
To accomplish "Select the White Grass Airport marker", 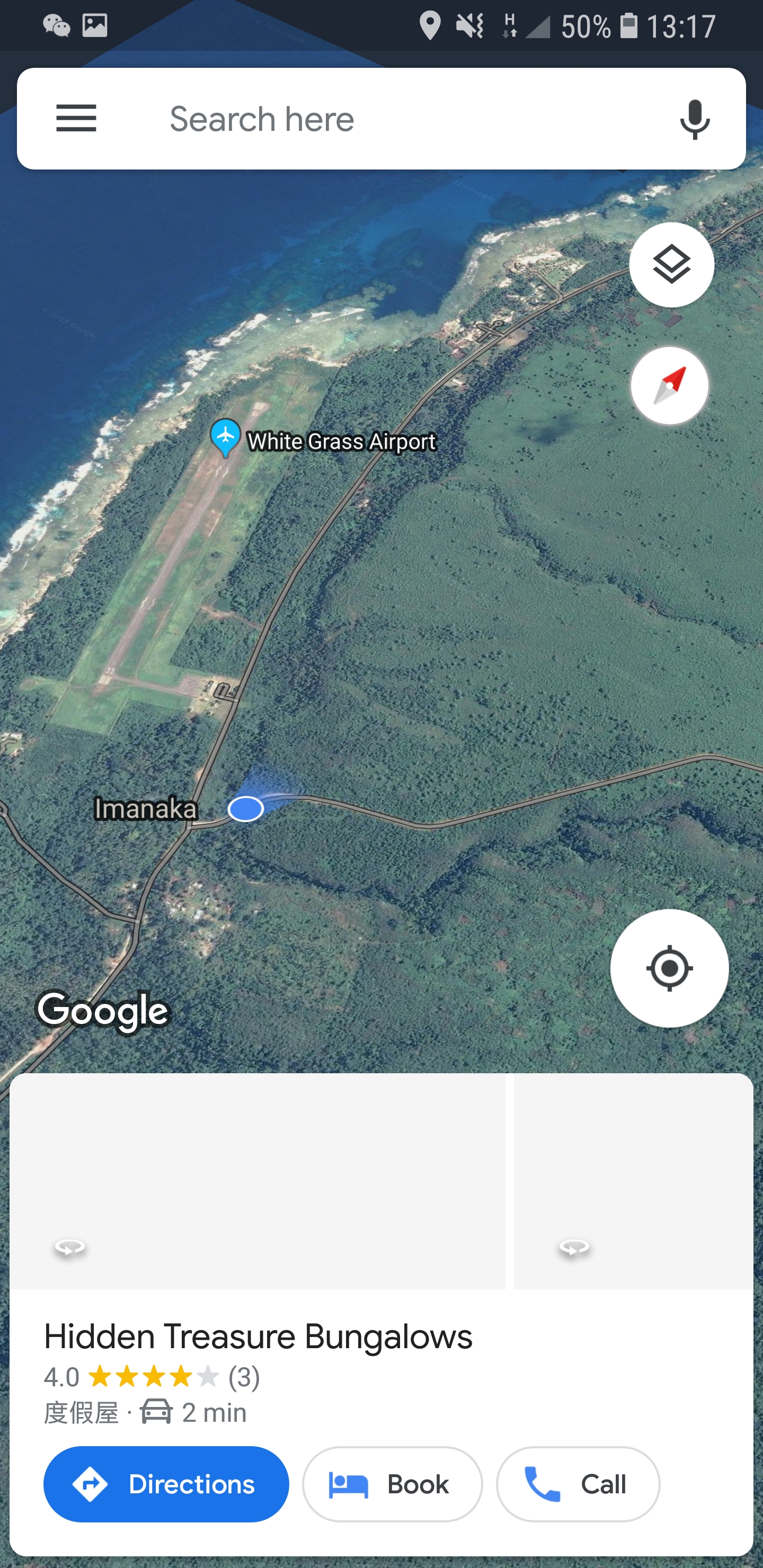I will [226, 436].
